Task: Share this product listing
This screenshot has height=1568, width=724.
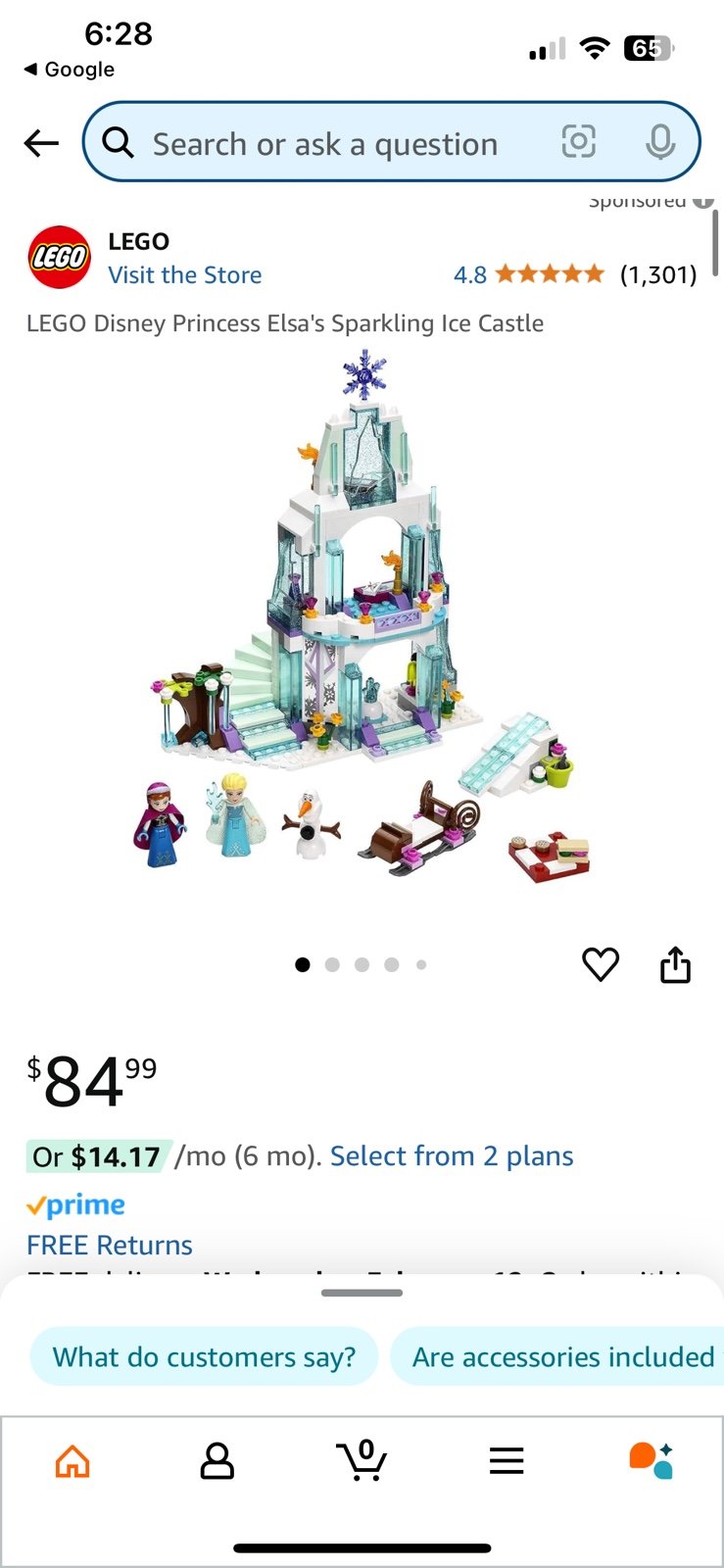Action: pyautogui.click(x=675, y=964)
